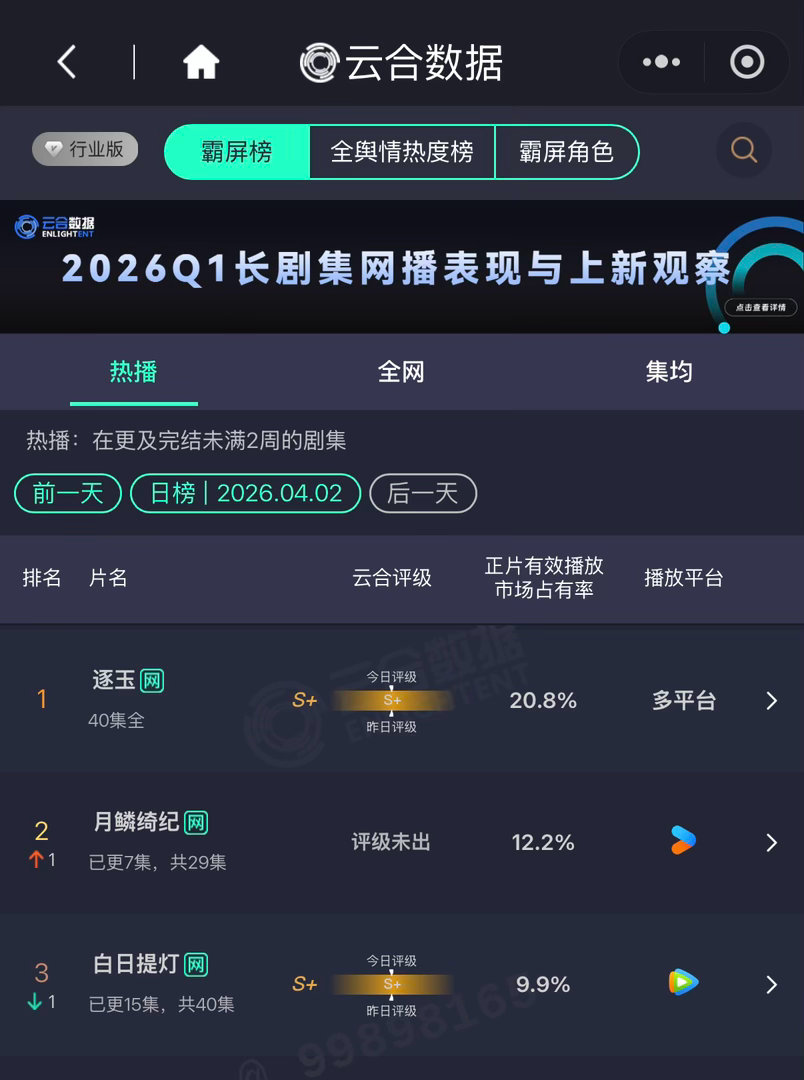Image resolution: width=804 pixels, height=1080 pixels.
Task: Select the 霸屏角色 tab
Action: [568, 151]
